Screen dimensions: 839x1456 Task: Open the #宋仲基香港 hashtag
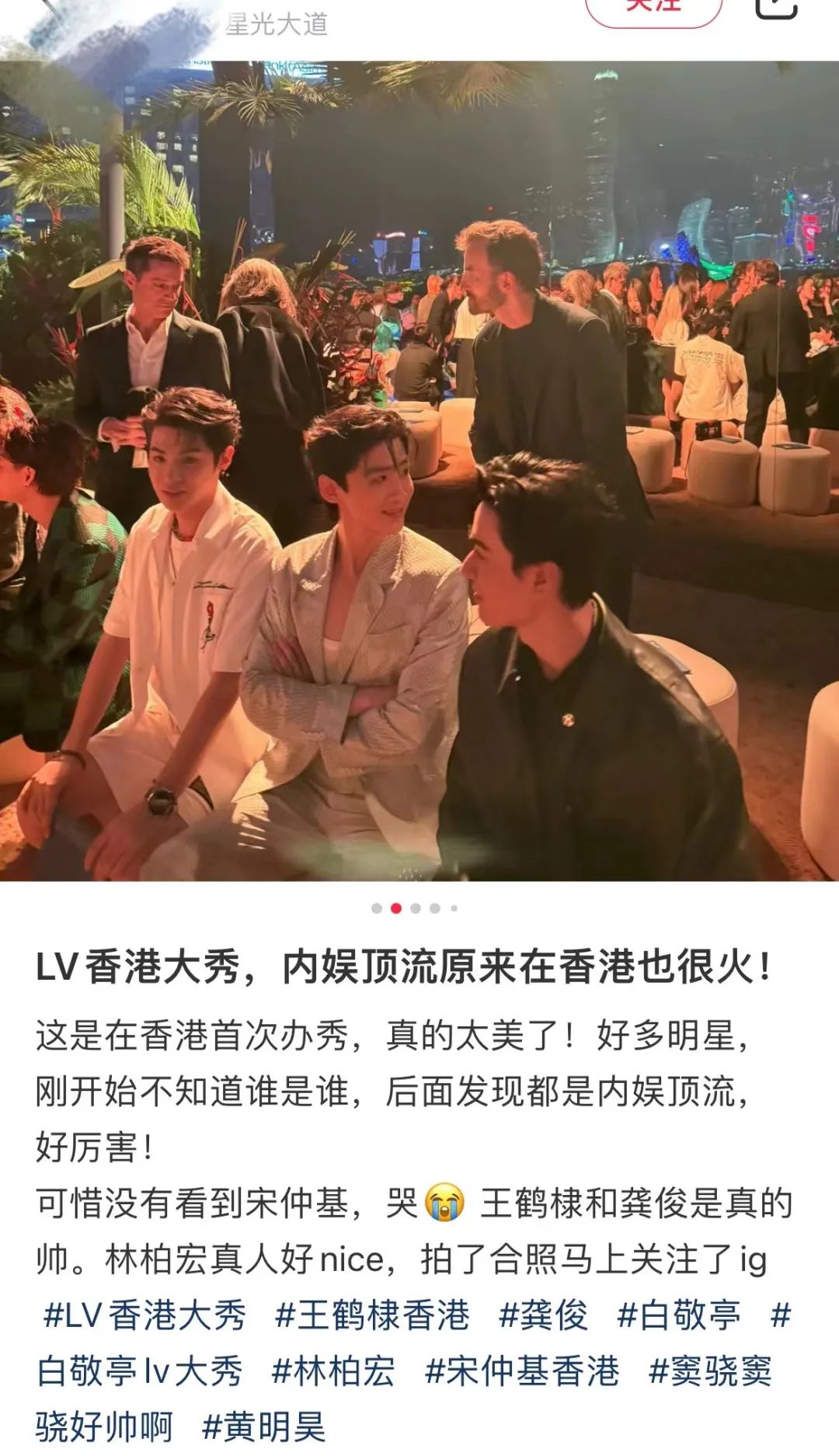[x=522, y=1371]
